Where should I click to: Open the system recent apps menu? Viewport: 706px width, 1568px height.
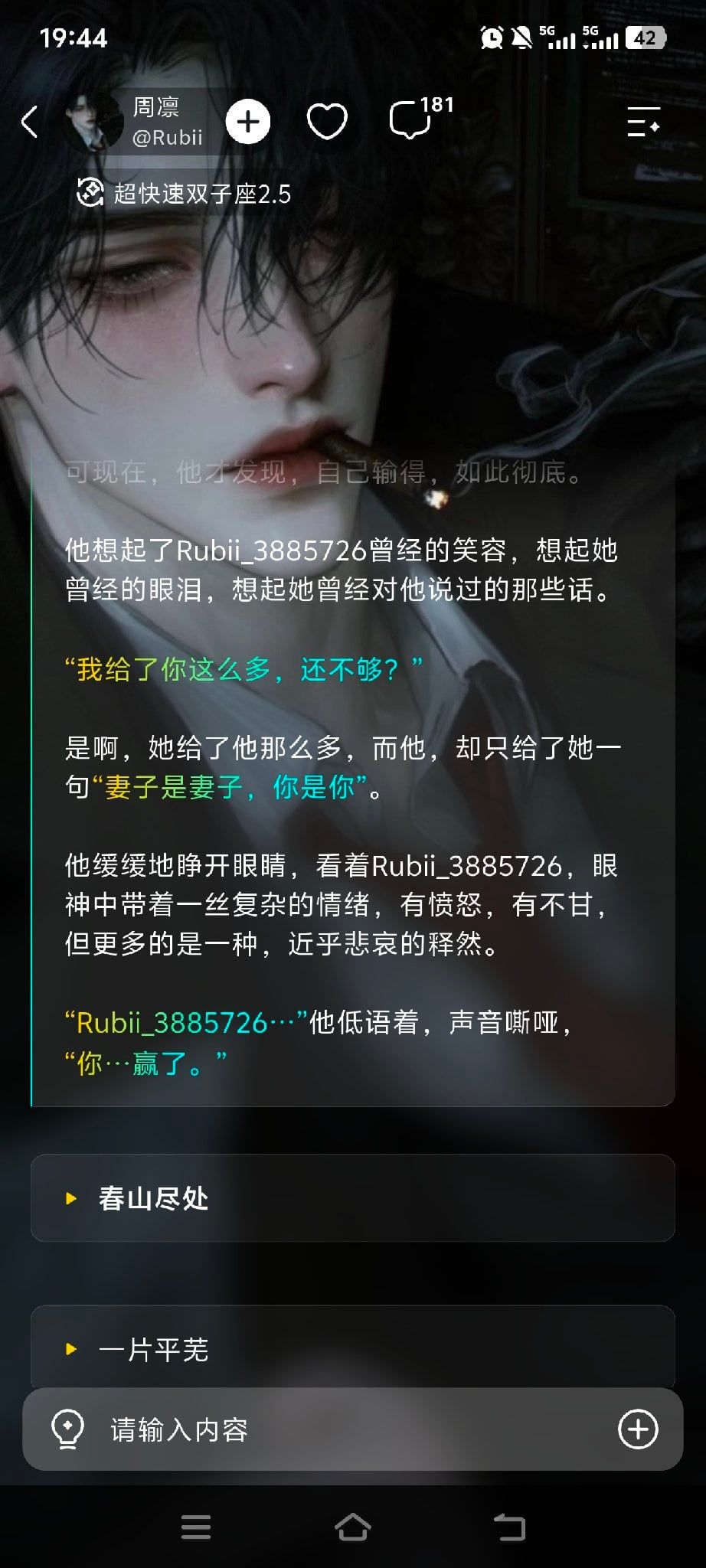coord(195,1527)
